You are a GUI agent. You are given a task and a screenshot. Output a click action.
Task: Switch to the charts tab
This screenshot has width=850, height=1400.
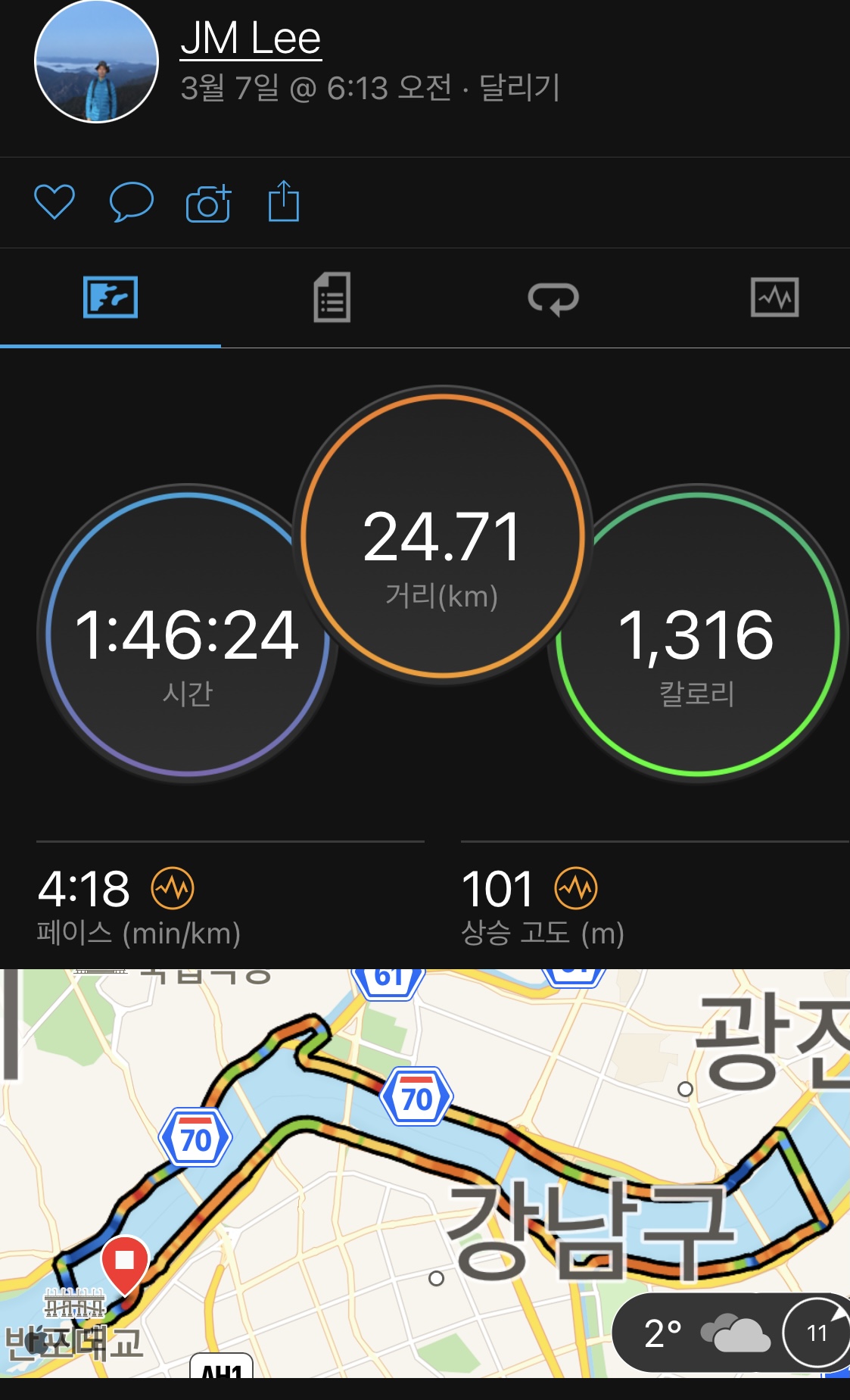click(774, 298)
